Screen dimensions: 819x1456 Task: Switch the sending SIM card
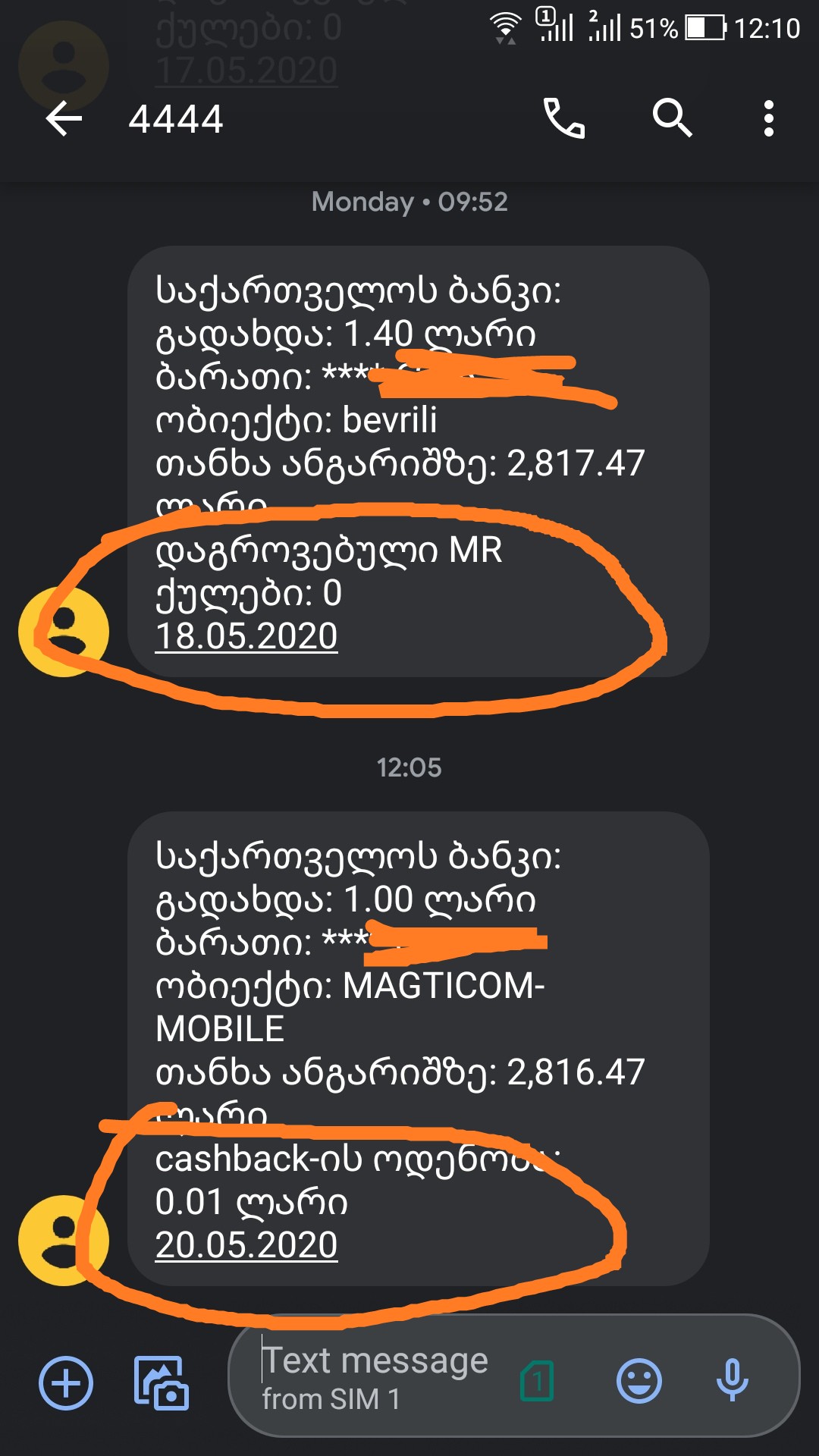coord(537,1381)
